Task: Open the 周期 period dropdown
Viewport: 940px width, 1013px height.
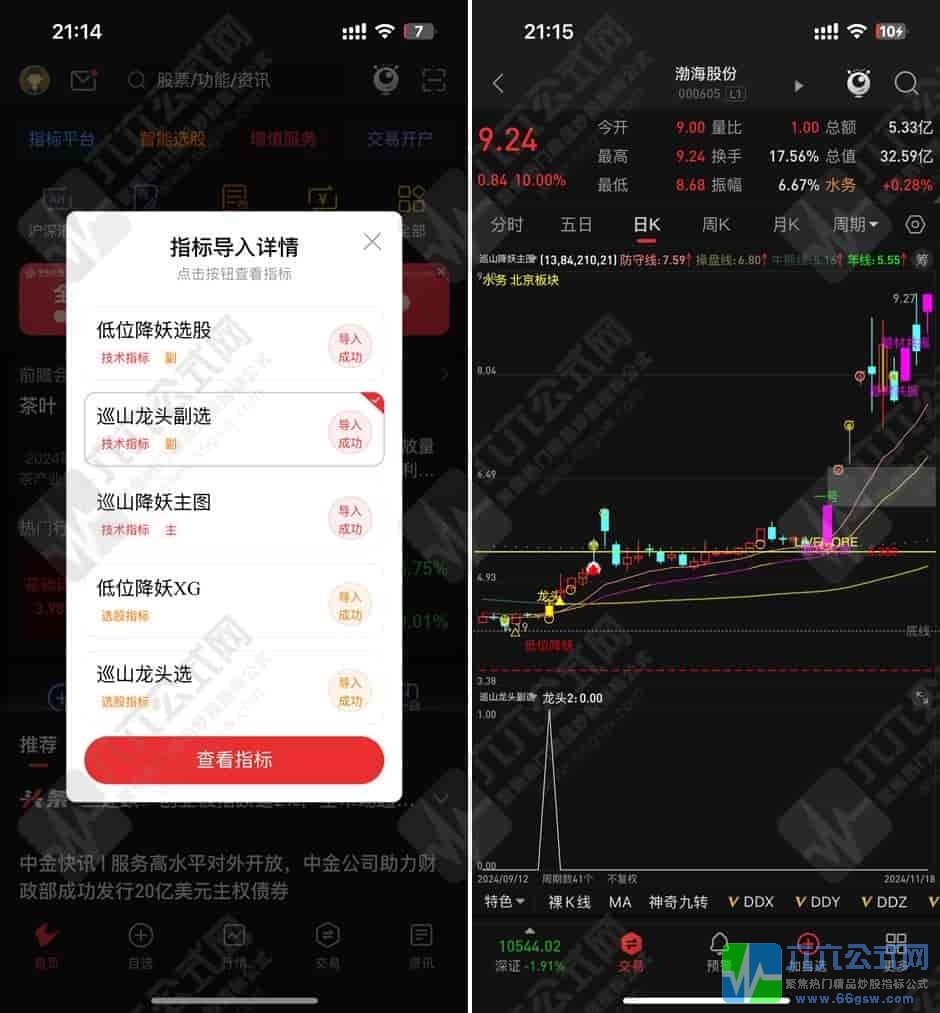Action: [x=855, y=225]
